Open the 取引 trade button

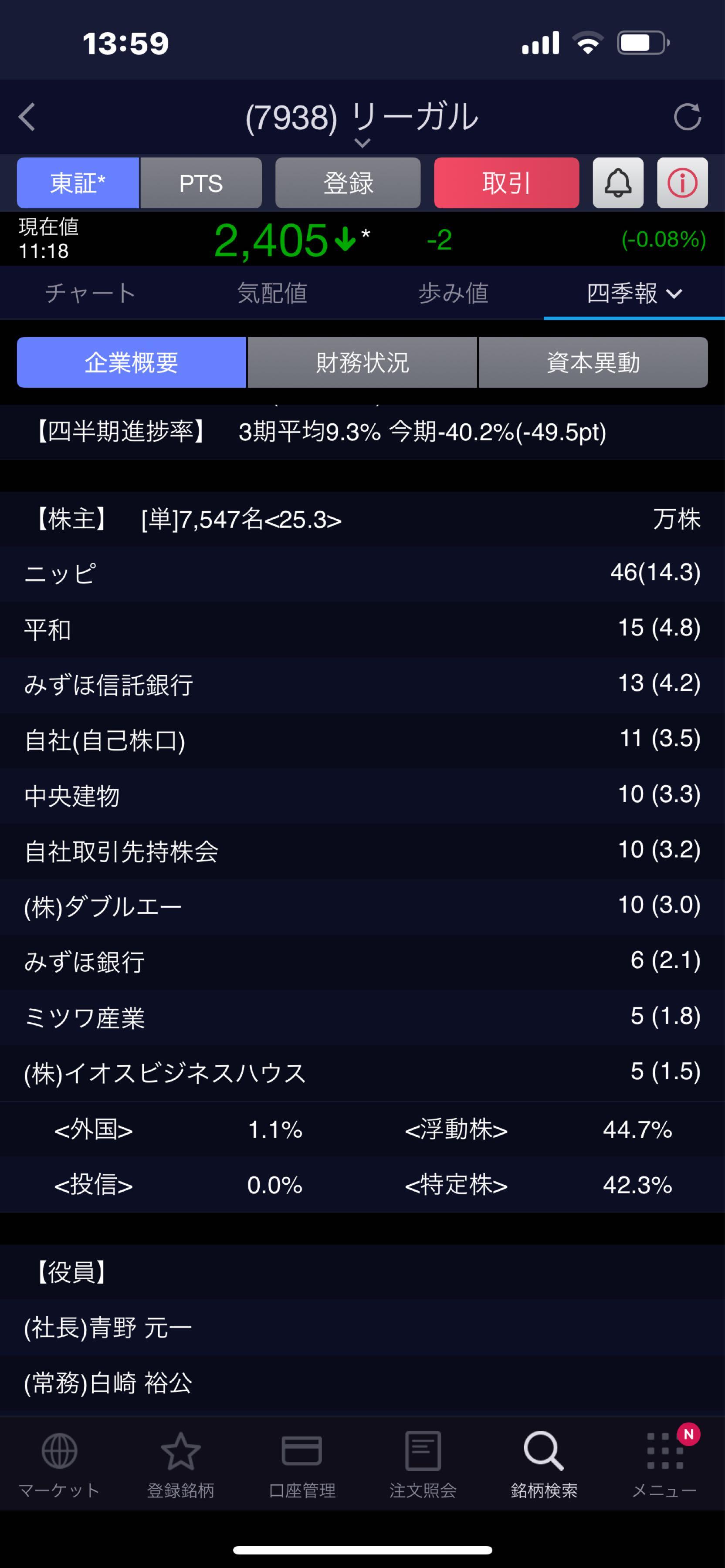[x=506, y=183]
